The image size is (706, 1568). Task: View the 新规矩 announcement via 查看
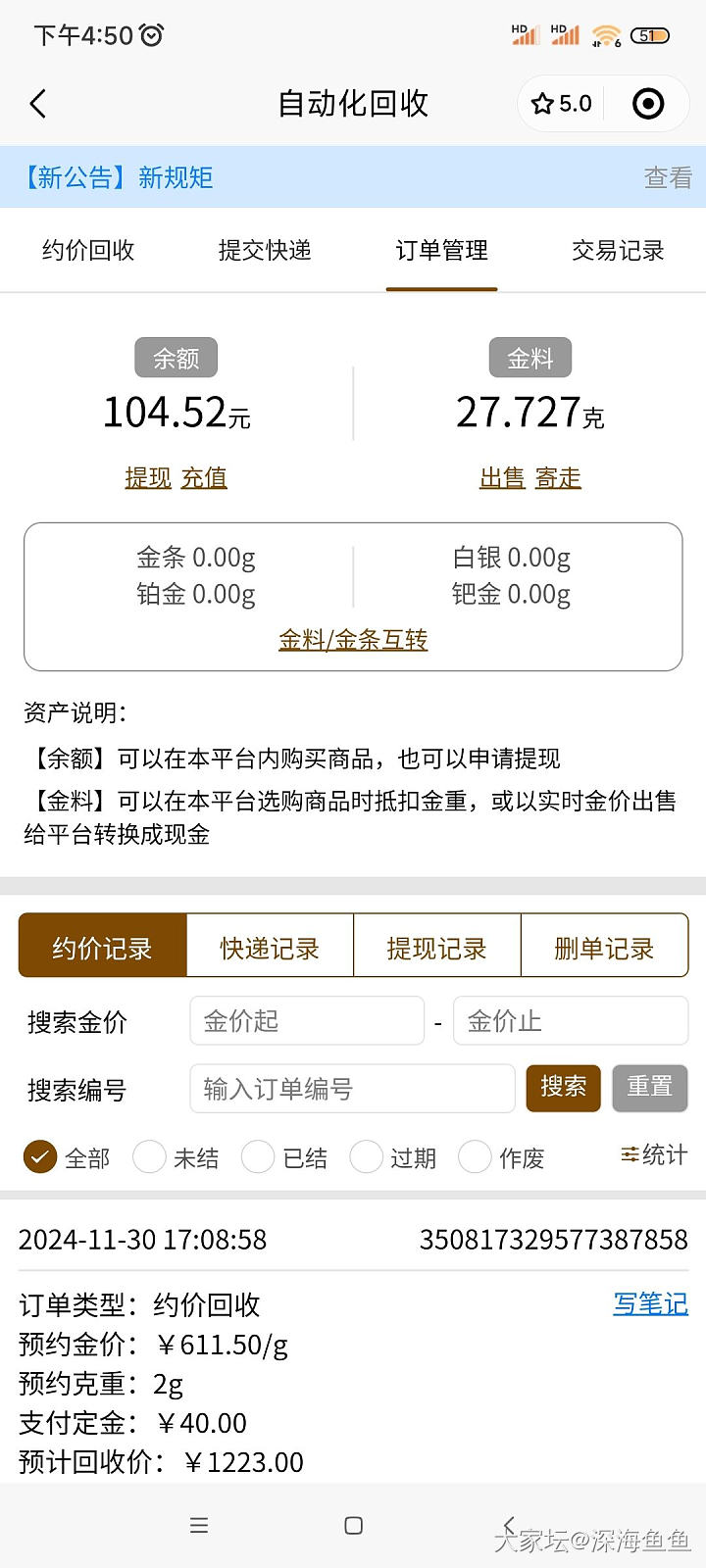point(667,177)
